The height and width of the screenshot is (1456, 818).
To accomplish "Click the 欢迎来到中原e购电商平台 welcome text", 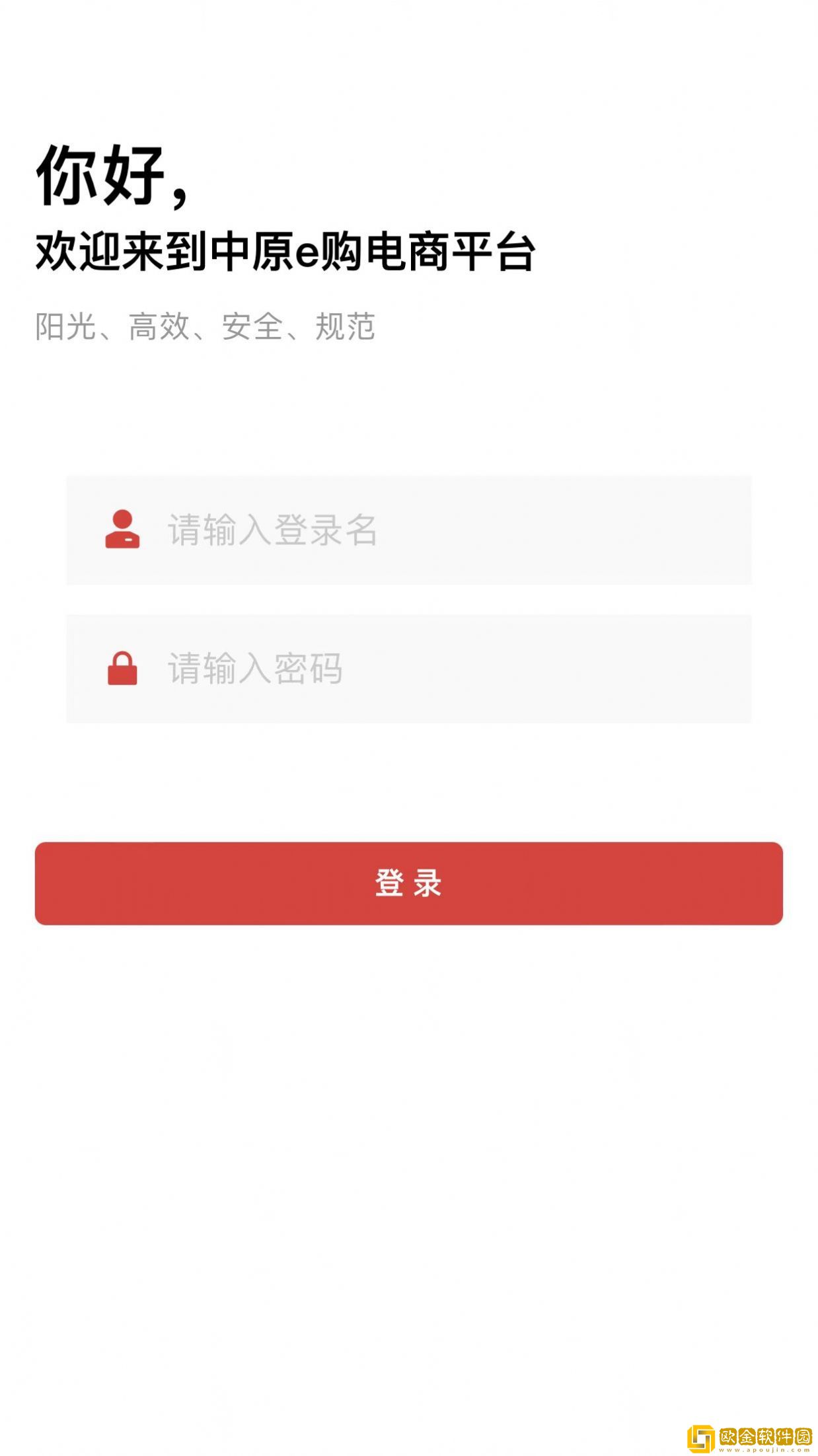I will [287, 253].
